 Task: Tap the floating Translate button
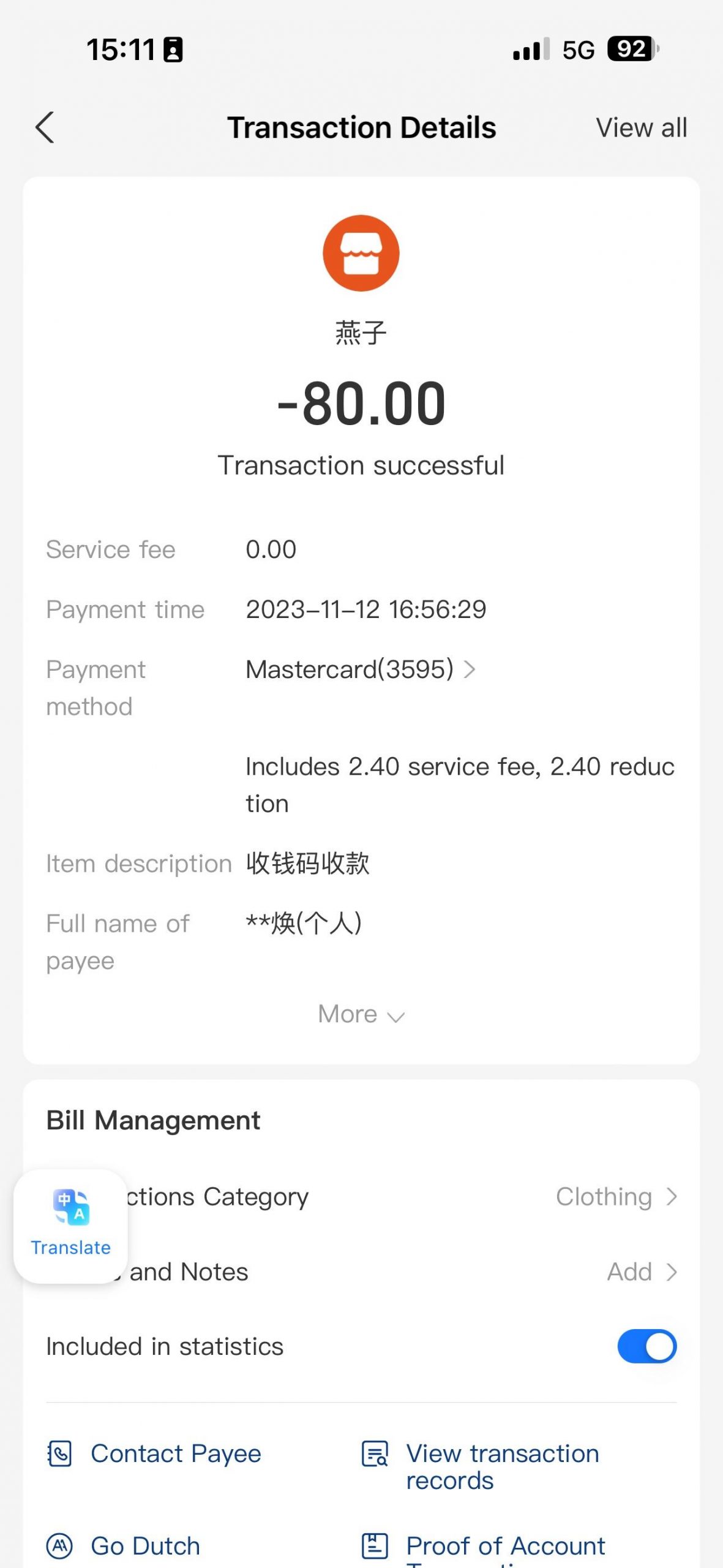click(x=70, y=1226)
